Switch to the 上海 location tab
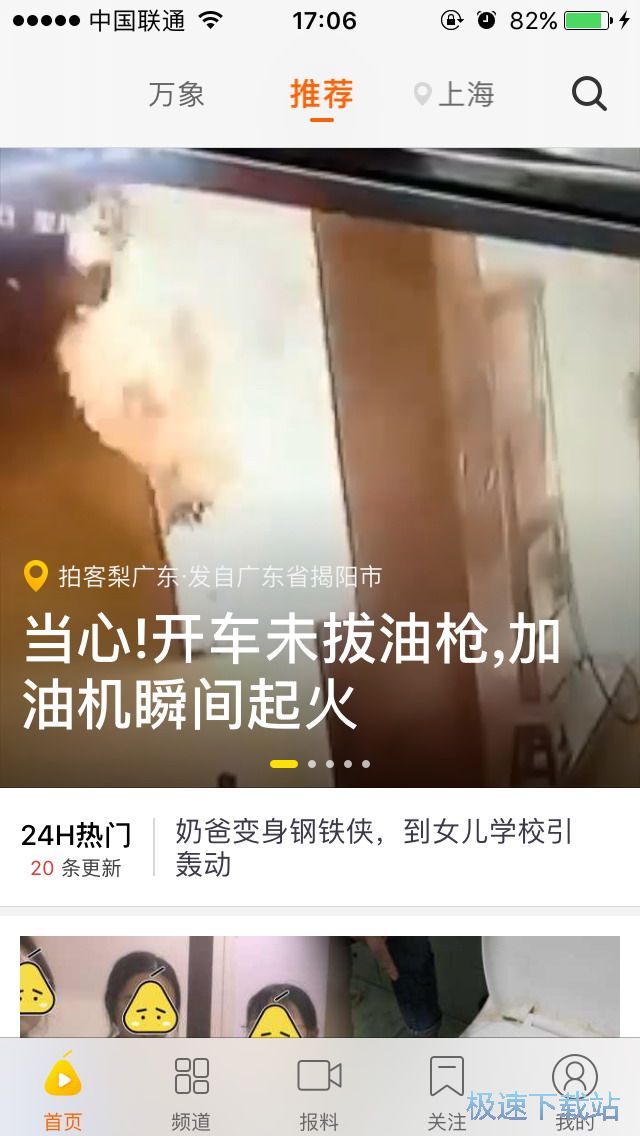 (x=455, y=95)
